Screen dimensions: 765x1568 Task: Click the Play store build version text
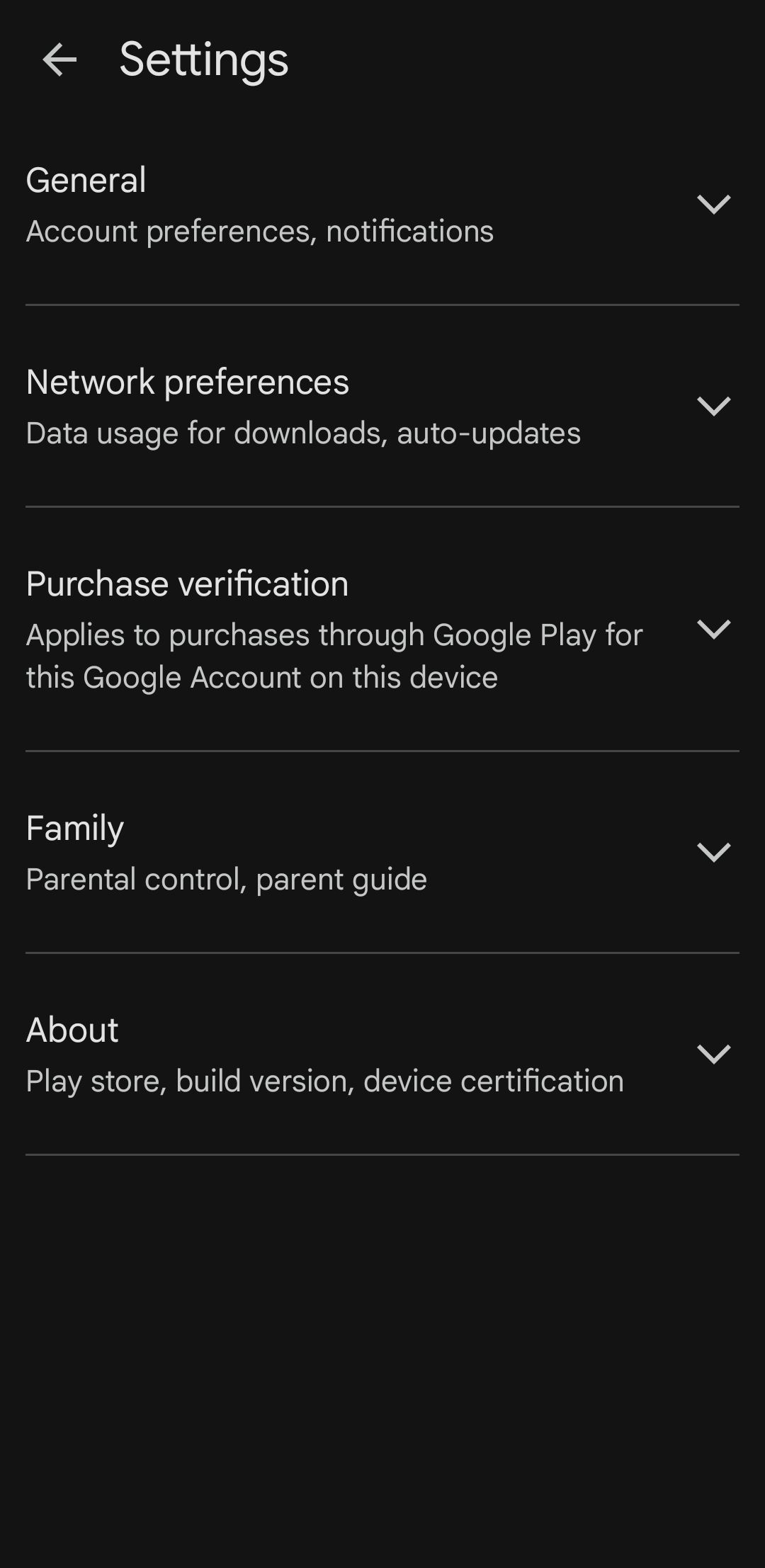click(323, 1080)
